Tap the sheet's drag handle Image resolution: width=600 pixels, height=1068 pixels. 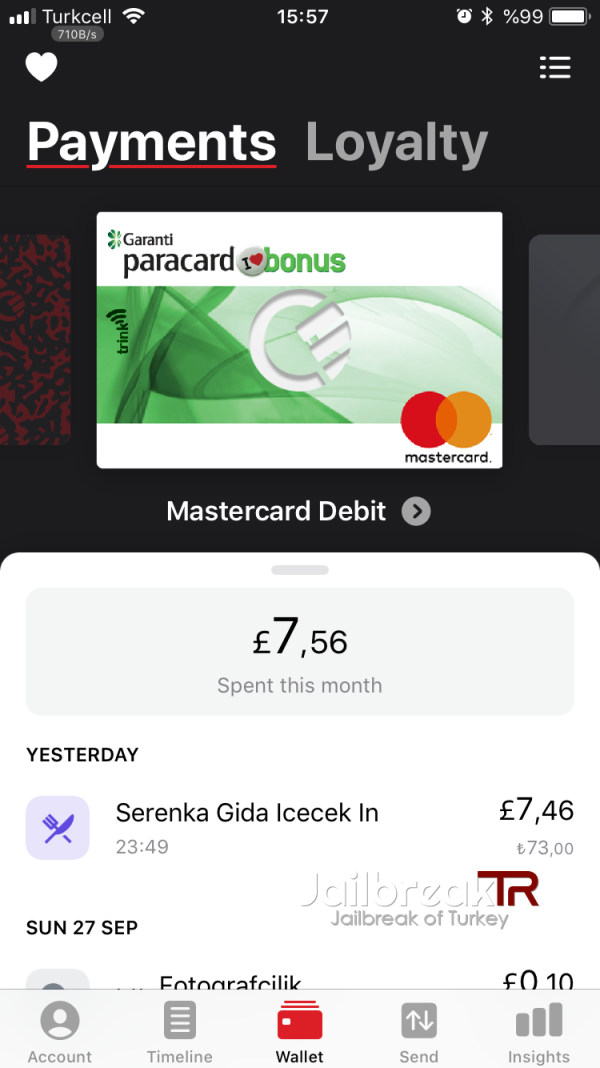(300, 570)
